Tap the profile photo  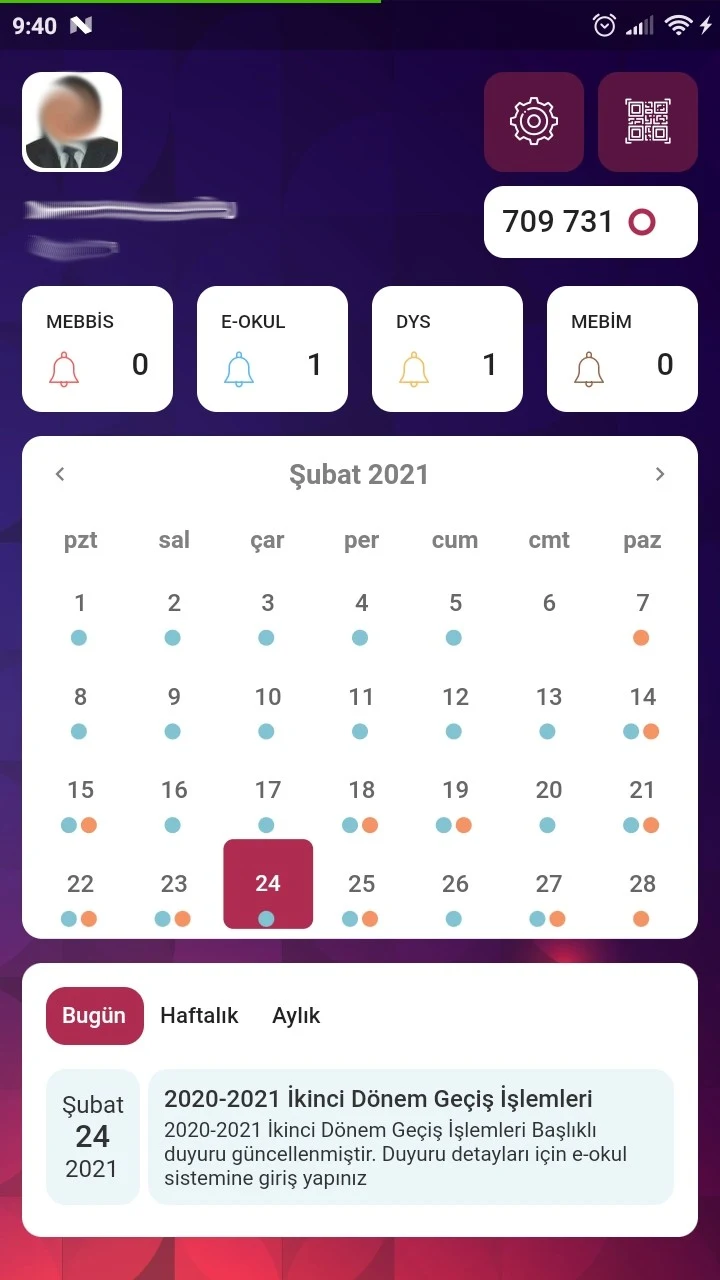[72, 122]
